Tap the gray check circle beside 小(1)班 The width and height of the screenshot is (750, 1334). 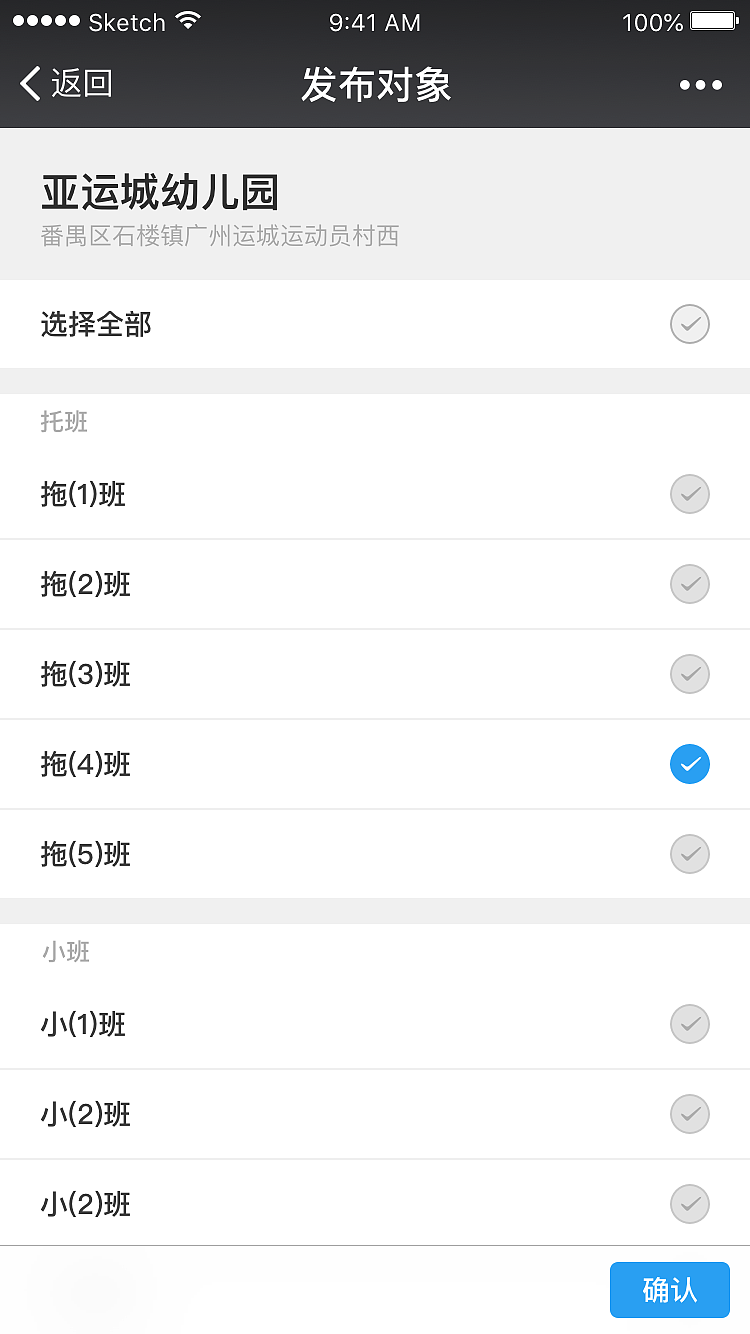pyautogui.click(x=689, y=1024)
